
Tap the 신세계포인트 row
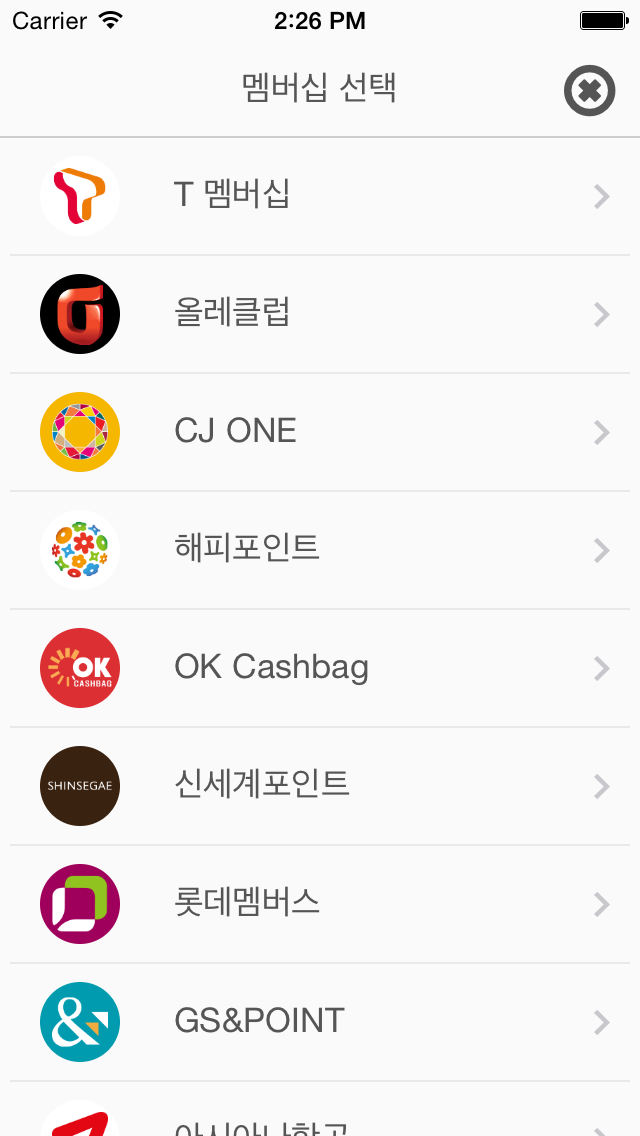point(320,787)
